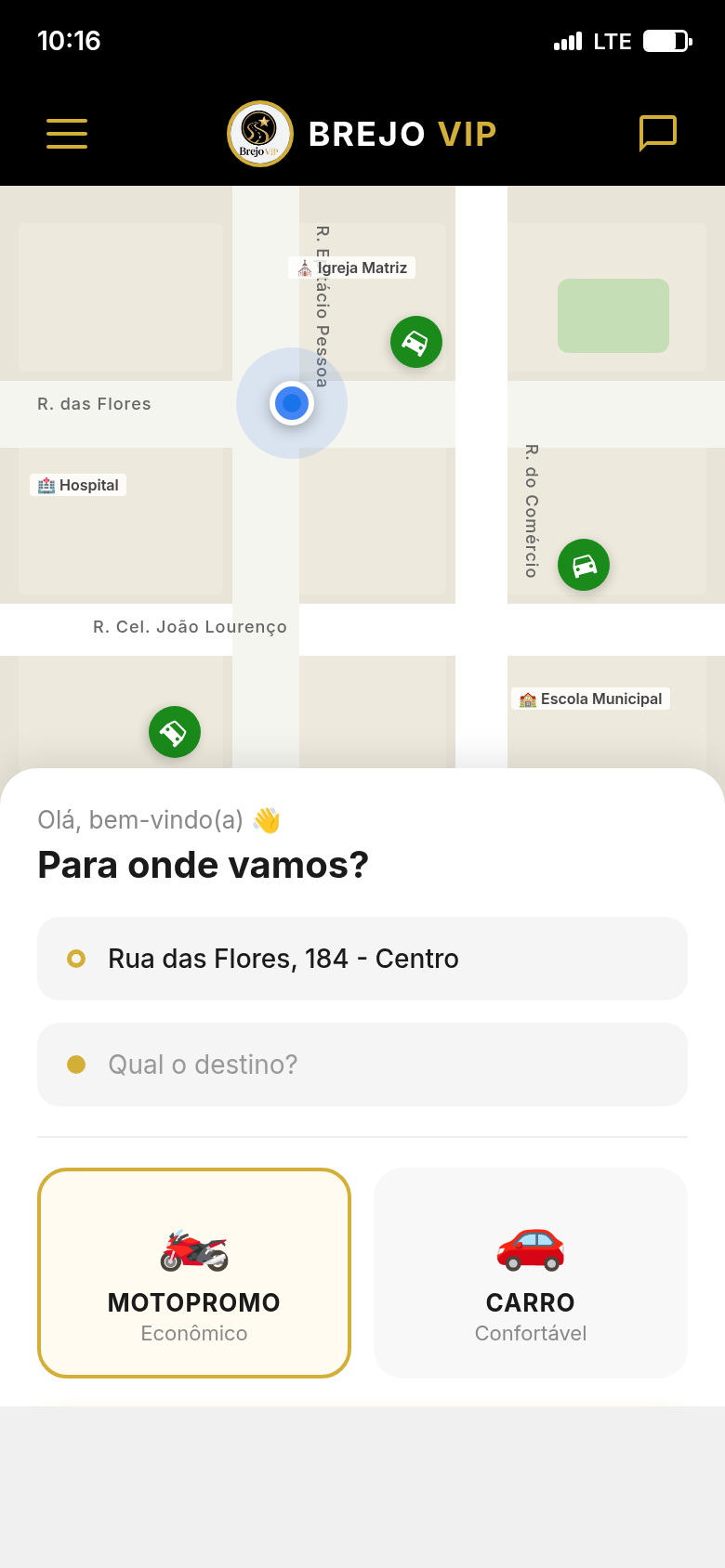Click the Qual o destino input field
This screenshot has height=1568, width=725.
click(362, 1065)
